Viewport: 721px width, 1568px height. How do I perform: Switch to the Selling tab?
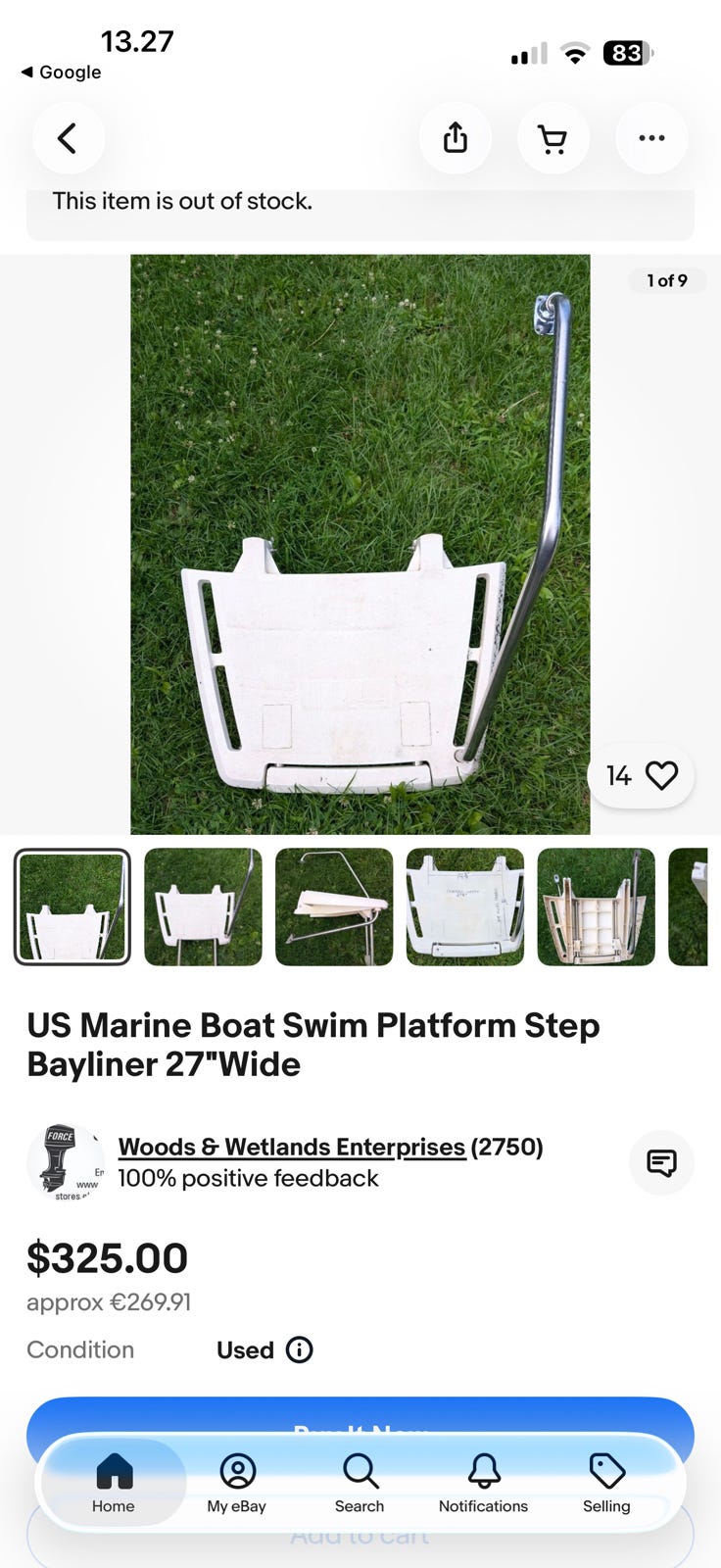tap(606, 1484)
